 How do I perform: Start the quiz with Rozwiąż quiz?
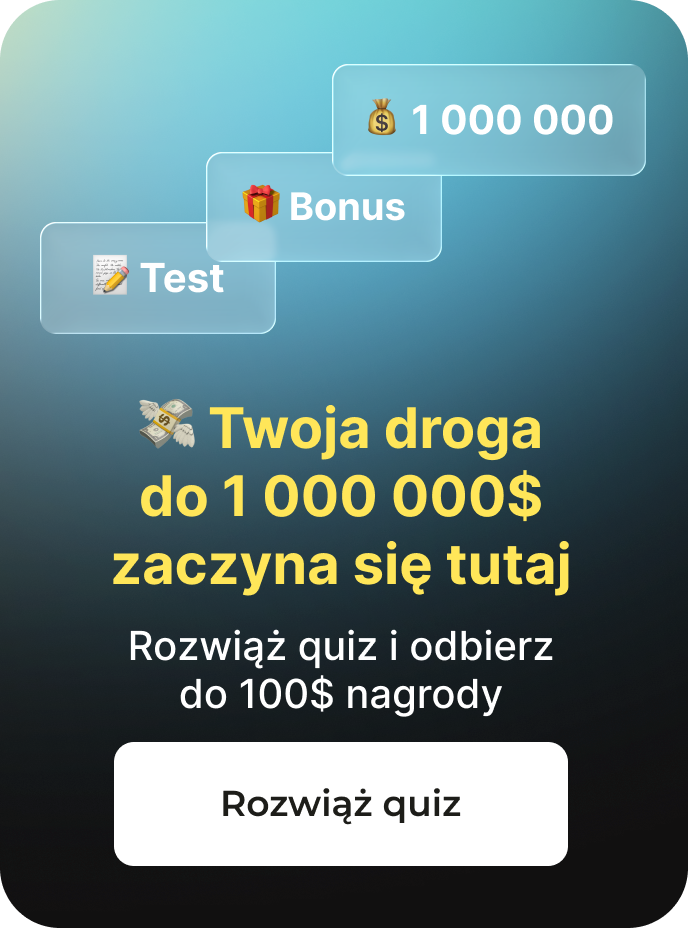[x=340, y=803]
